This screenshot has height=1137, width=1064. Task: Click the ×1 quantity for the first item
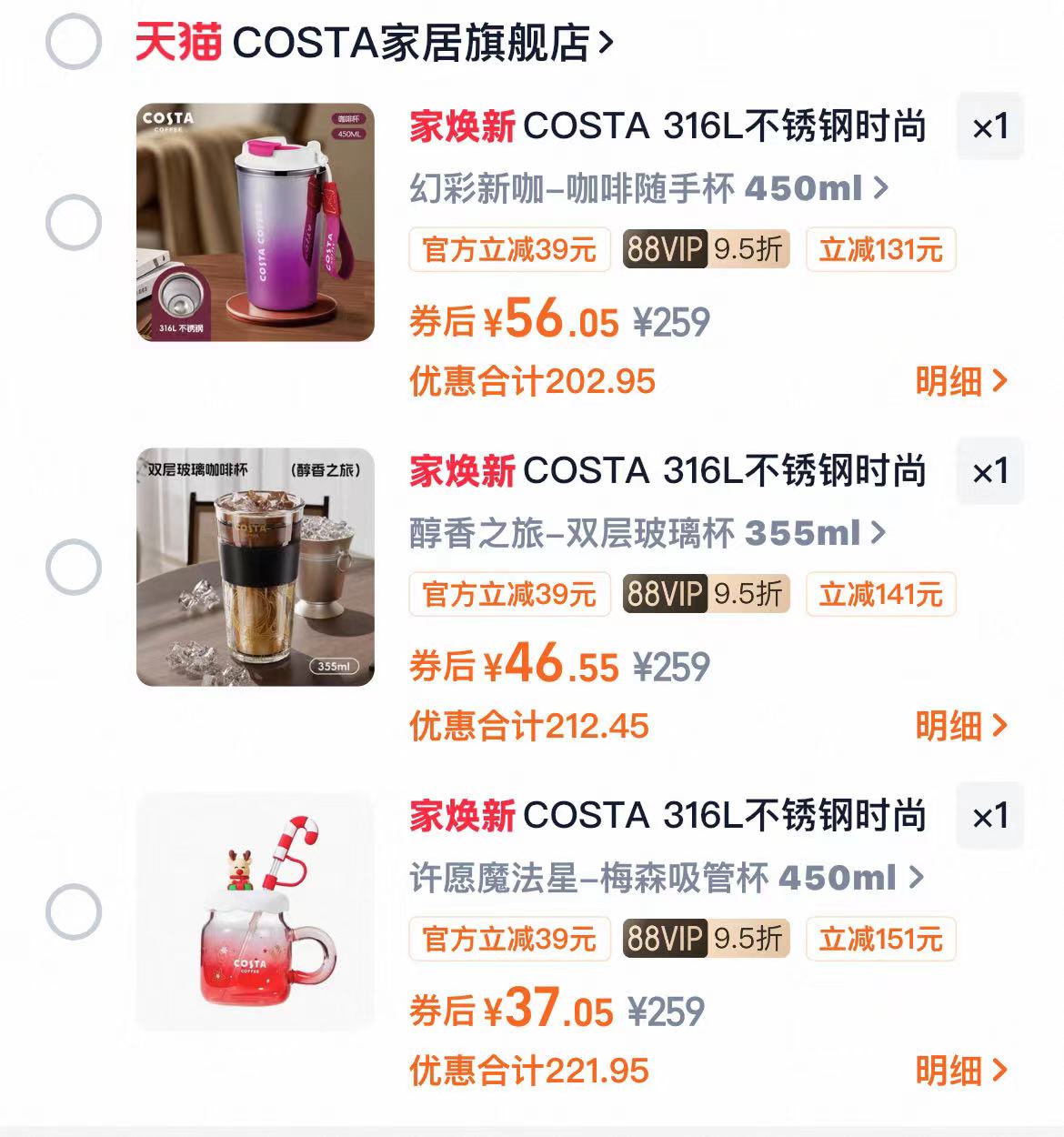click(991, 127)
